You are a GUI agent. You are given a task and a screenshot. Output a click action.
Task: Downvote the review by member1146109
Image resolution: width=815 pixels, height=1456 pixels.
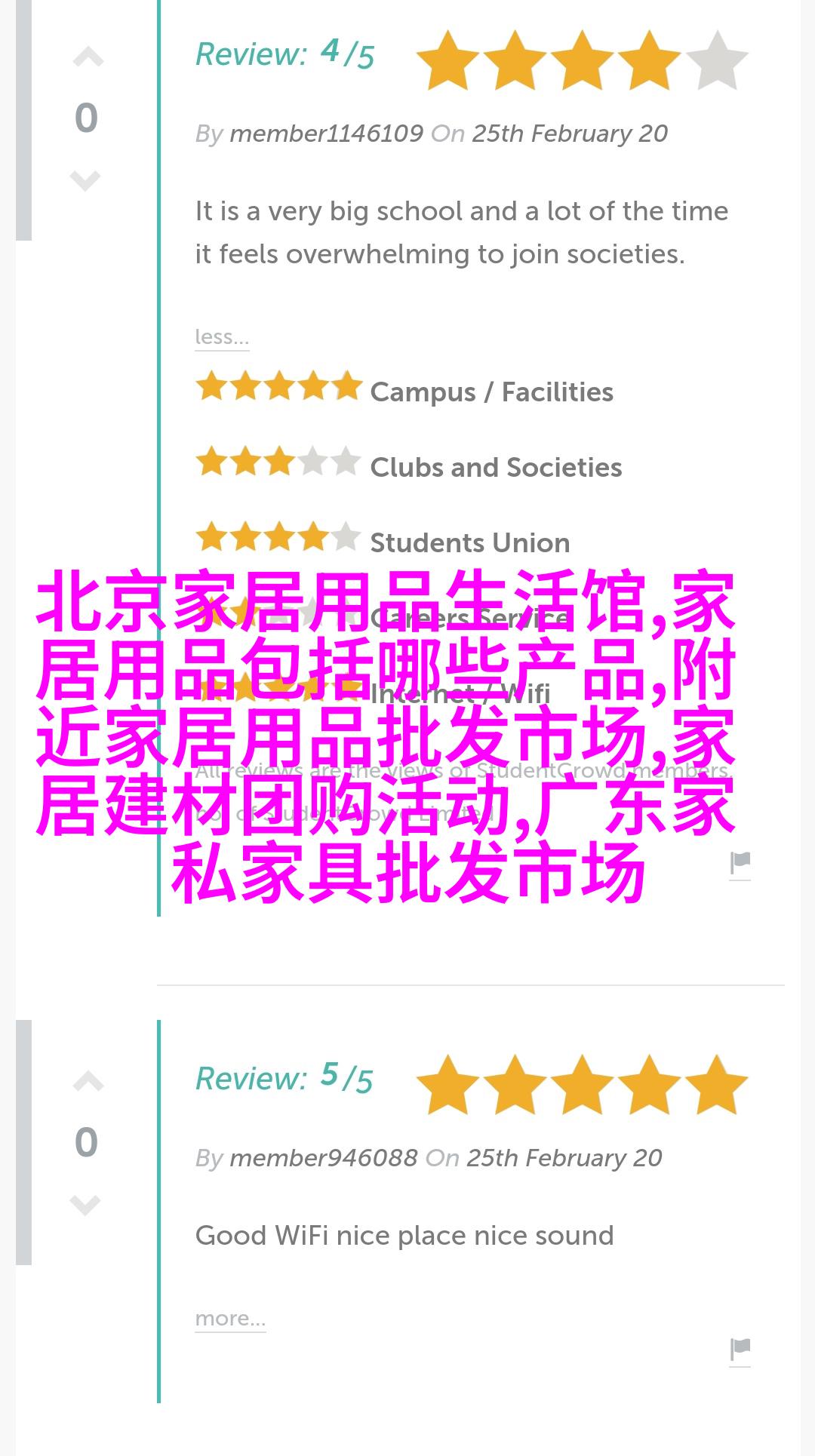[85, 180]
